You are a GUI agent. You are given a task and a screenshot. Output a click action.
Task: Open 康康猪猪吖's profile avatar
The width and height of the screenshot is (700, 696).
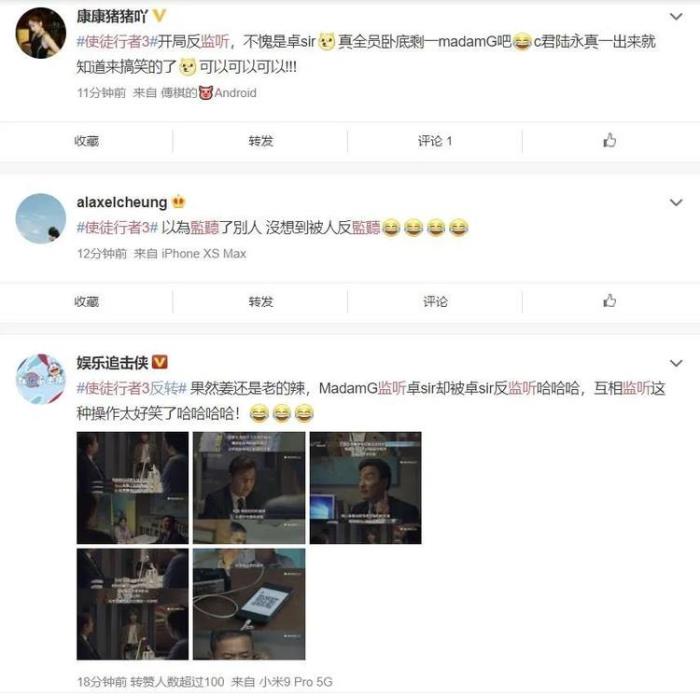(x=41, y=39)
